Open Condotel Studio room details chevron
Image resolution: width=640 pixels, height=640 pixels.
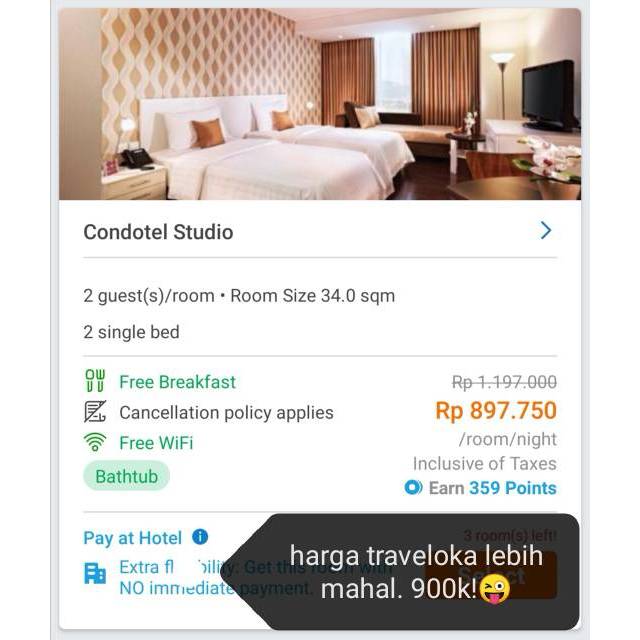pos(545,231)
